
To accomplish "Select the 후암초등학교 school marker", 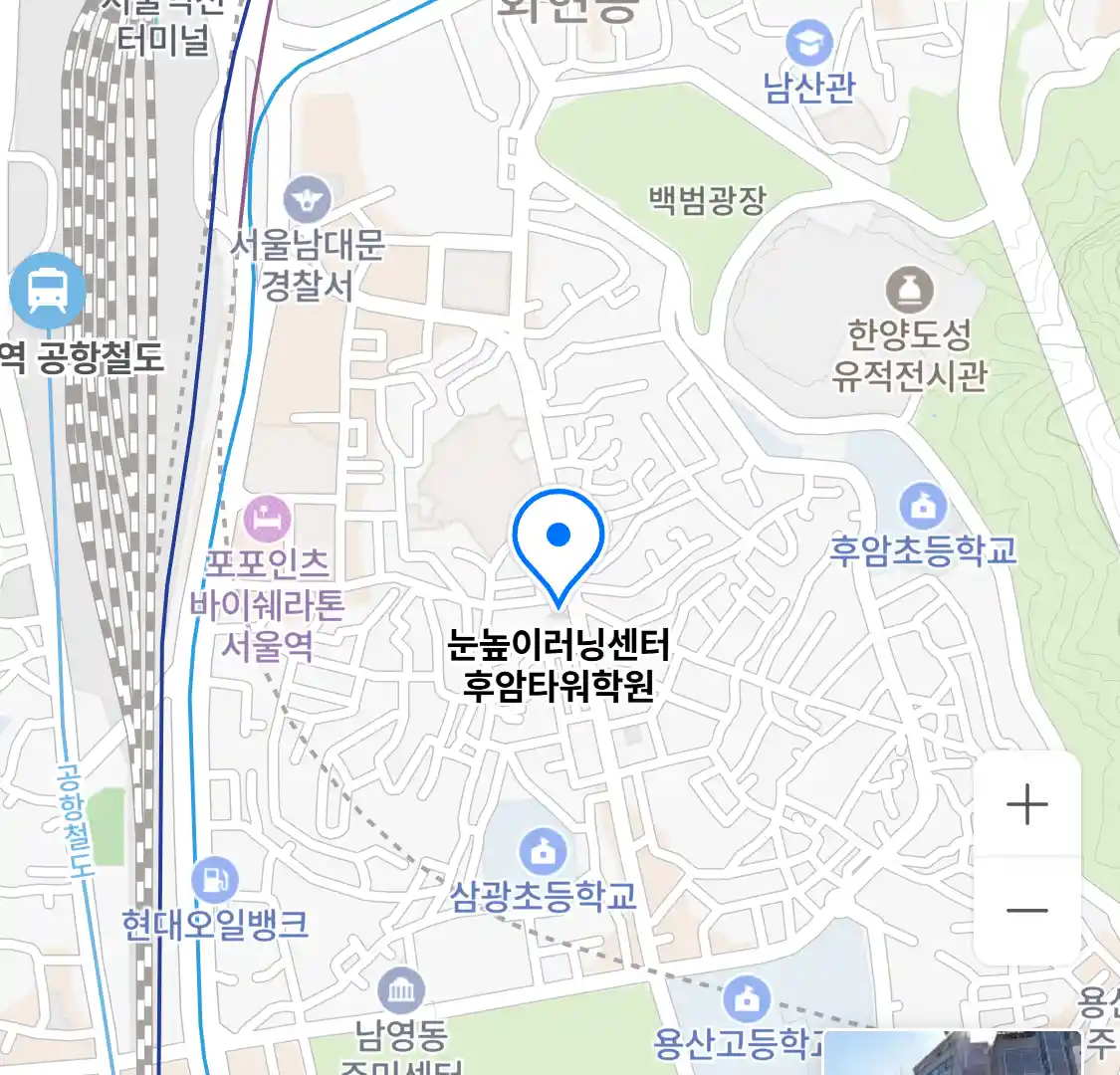I will (x=923, y=507).
